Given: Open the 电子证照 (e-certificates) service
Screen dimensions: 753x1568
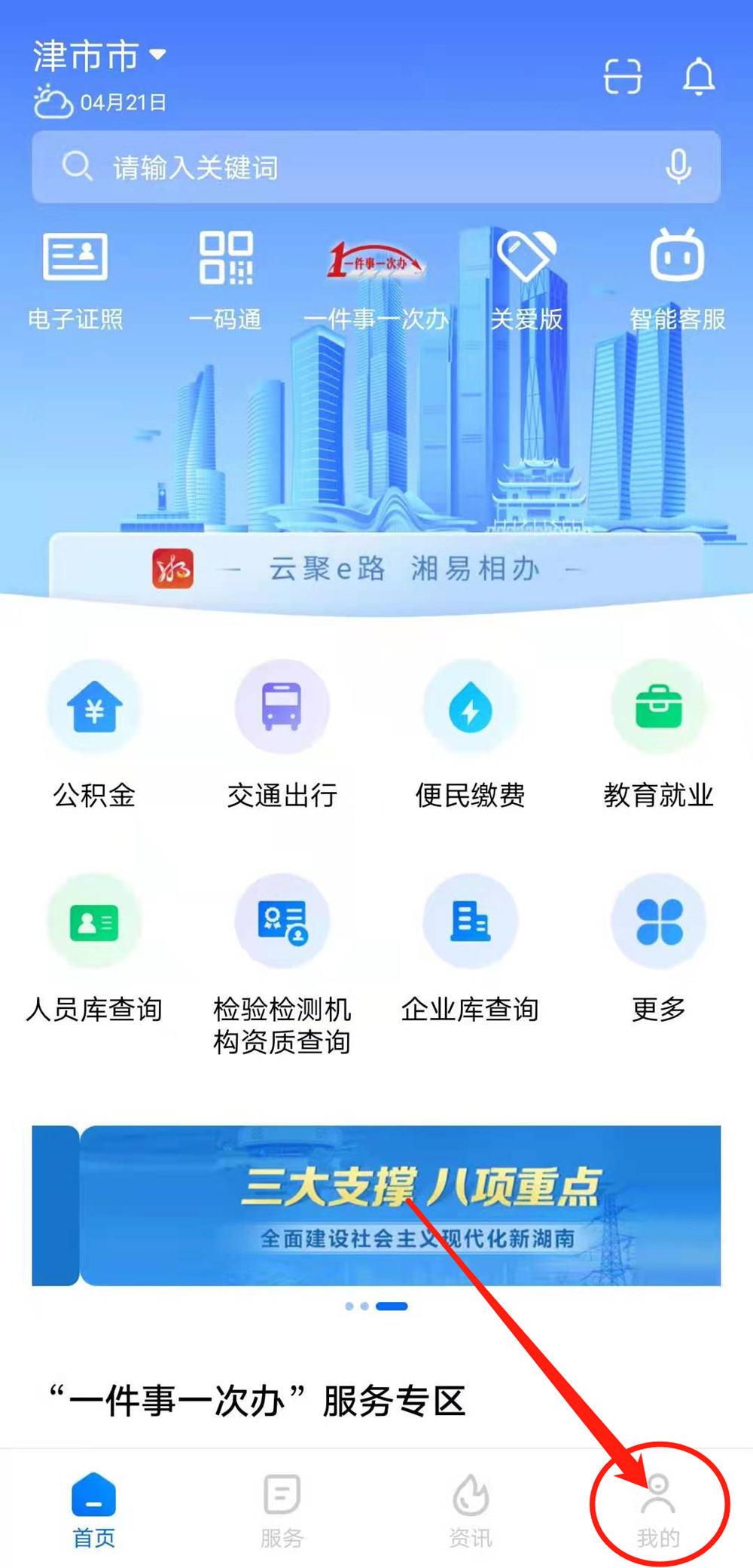Looking at the screenshot, I should (x=74, y=279).
